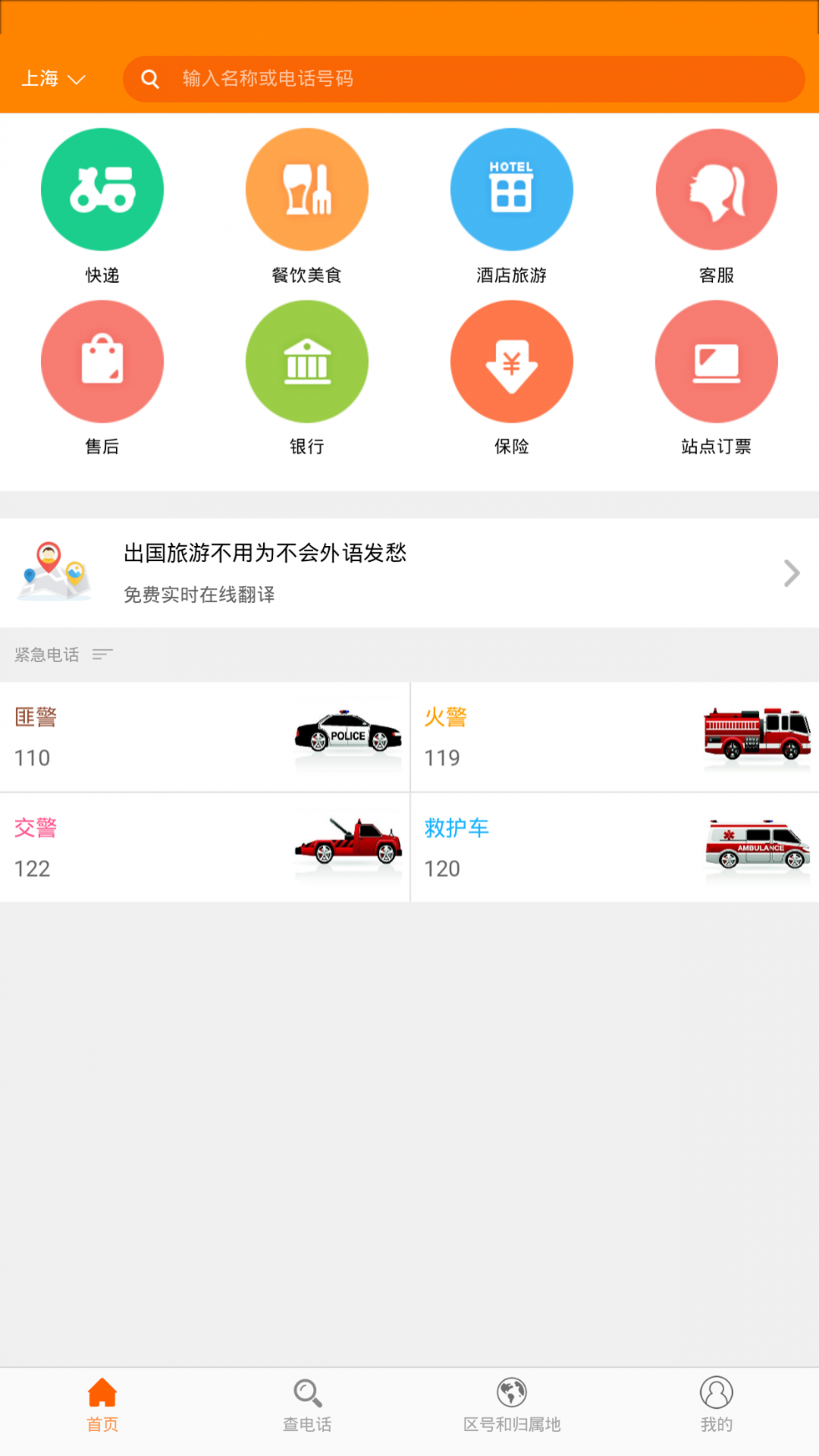Switch to the 查电话 tab
This screenshot has width=819, height=1456.
(307, 1407)
